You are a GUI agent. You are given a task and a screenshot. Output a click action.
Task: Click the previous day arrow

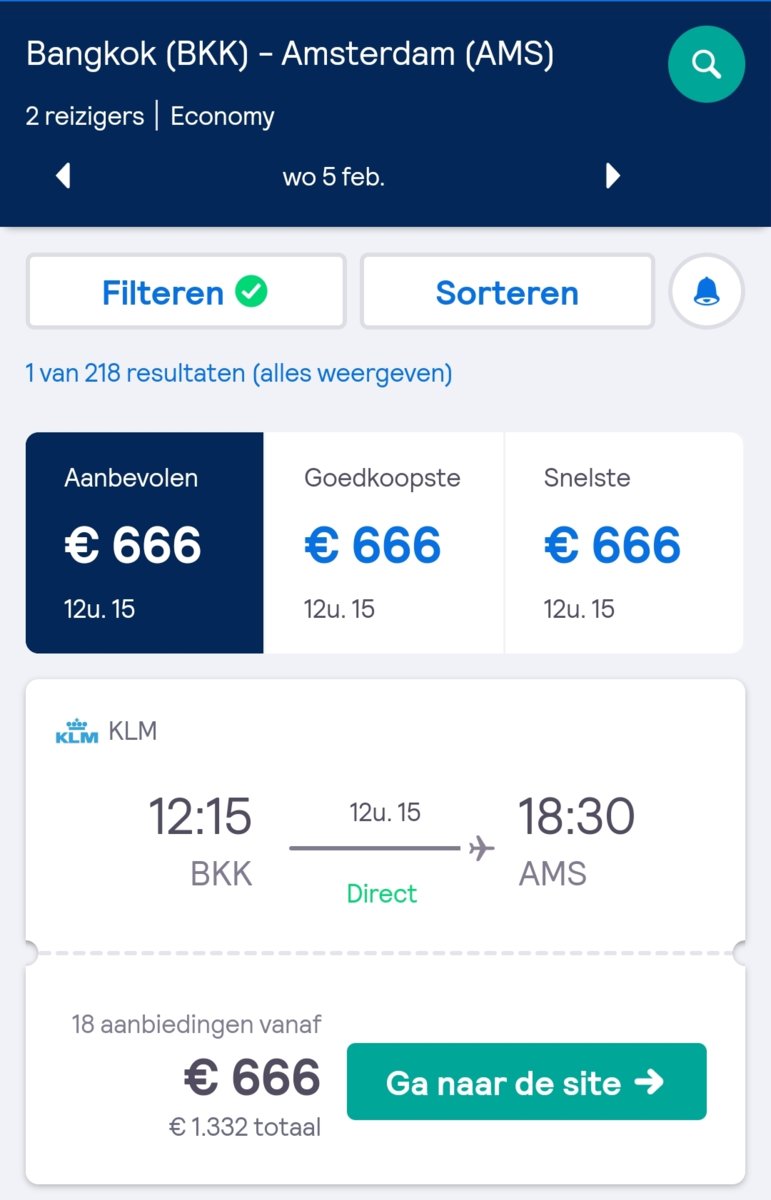point(63,175)
